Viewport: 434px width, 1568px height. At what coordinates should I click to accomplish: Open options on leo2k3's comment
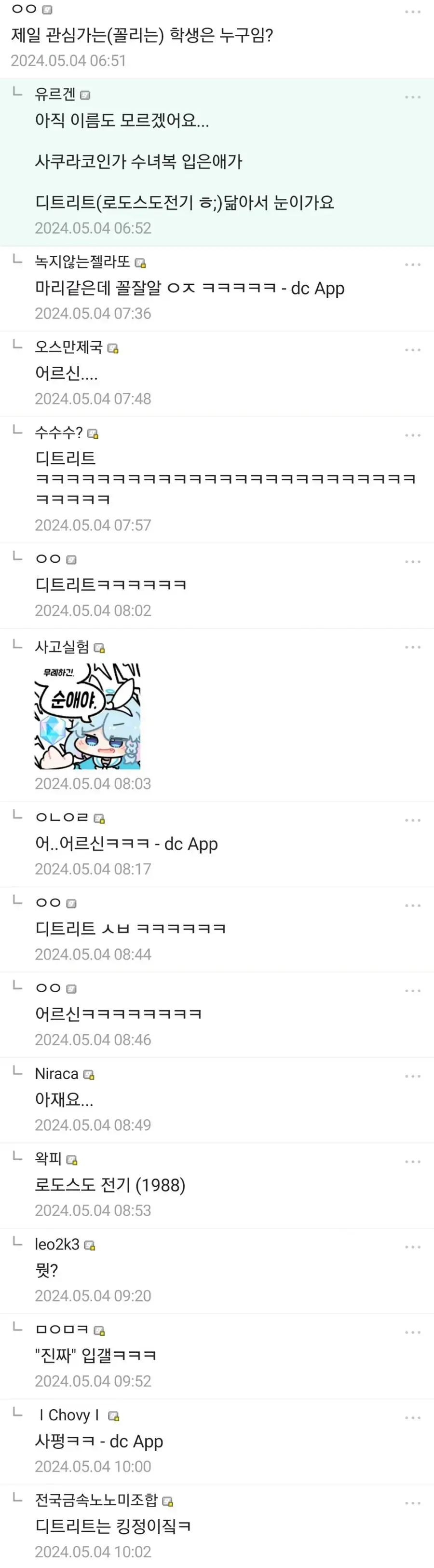pos(413,1247)
